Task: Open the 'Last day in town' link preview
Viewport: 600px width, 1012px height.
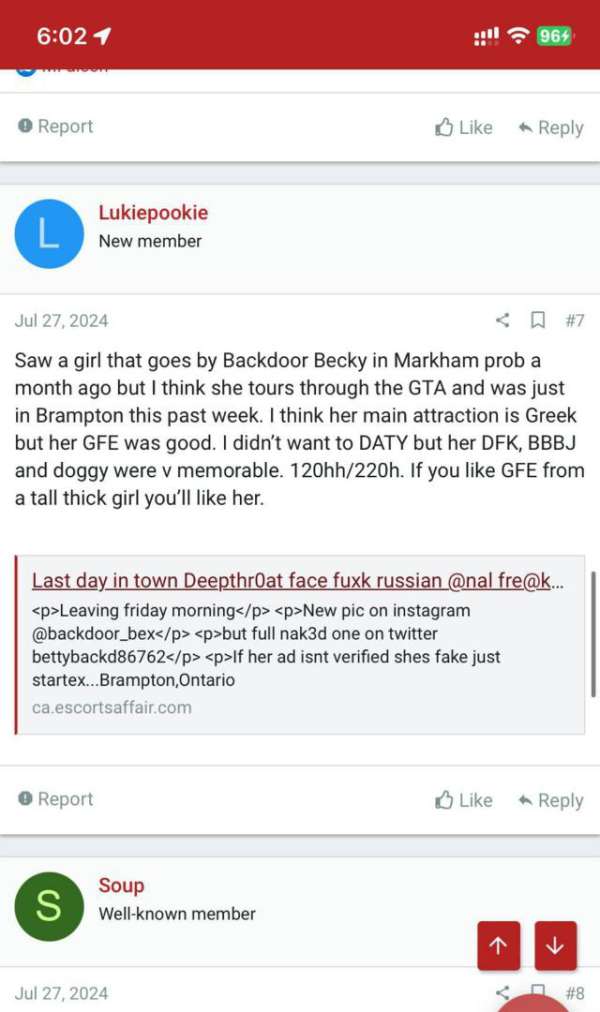Action: tap(296, 580)
